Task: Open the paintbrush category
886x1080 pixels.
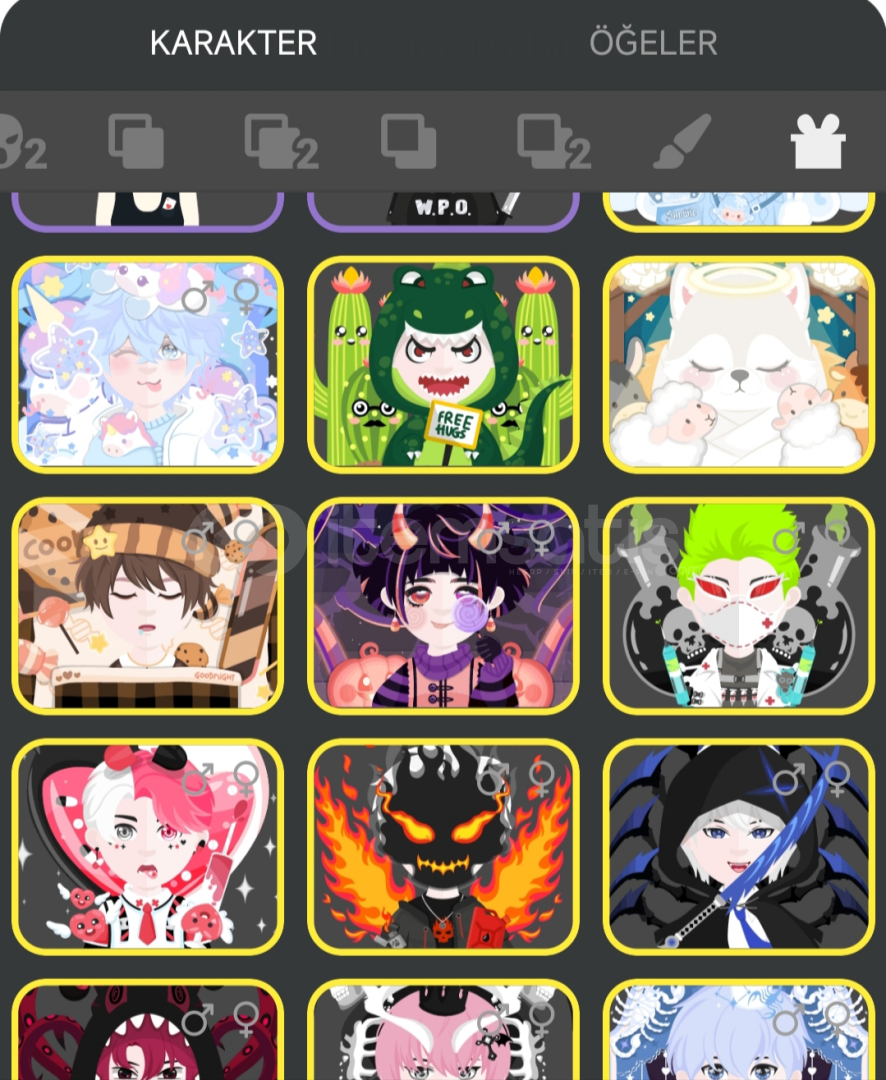Action: [x=682, y=142]
